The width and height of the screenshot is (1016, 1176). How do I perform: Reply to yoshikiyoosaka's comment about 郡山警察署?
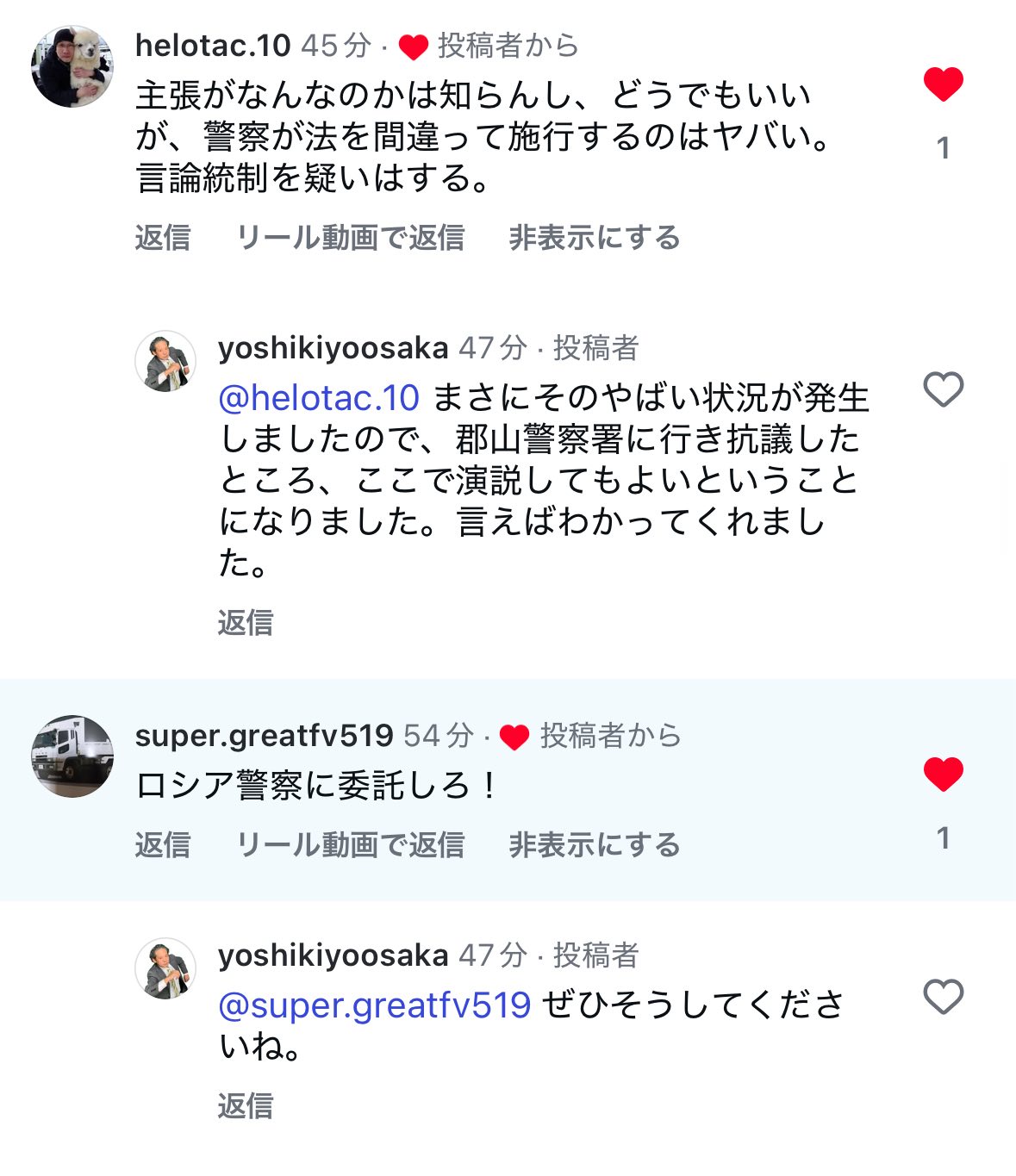point(245,622)
